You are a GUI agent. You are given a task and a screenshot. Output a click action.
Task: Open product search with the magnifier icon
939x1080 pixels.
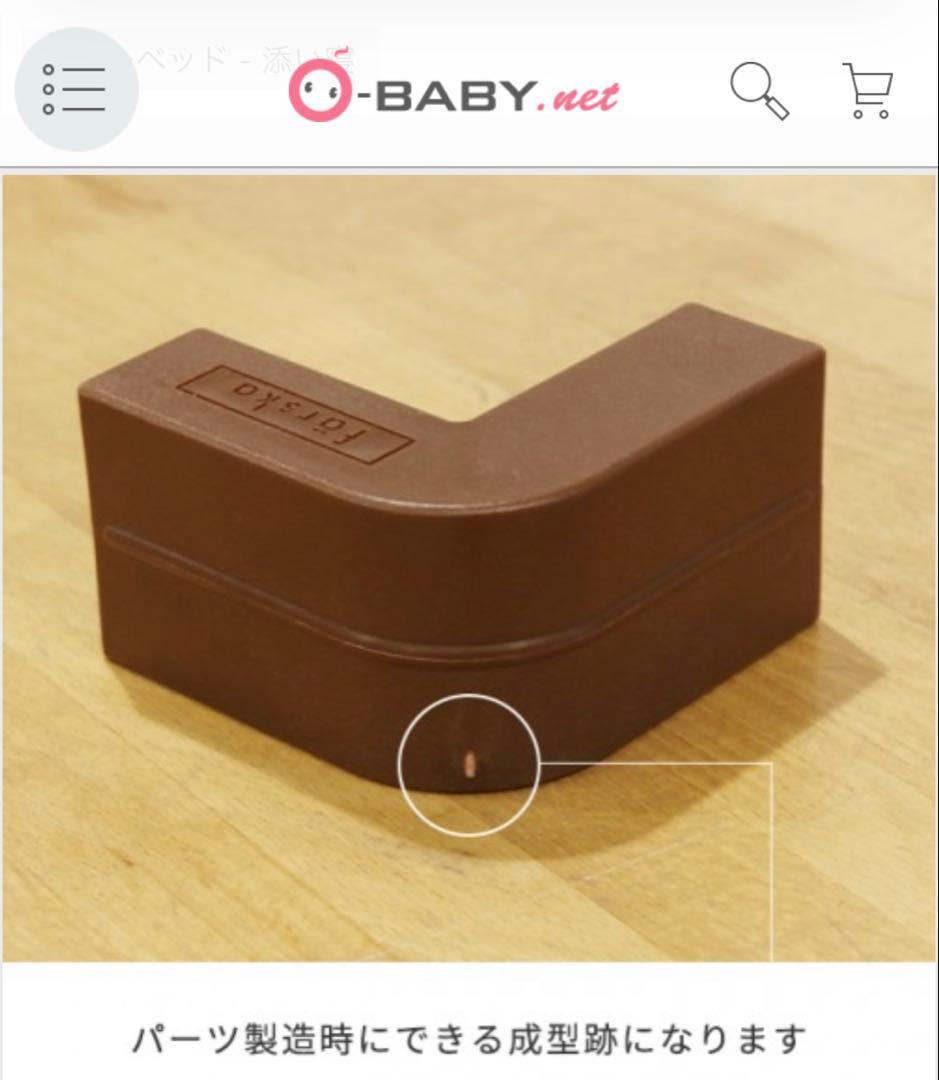click(x=759, y=92)
